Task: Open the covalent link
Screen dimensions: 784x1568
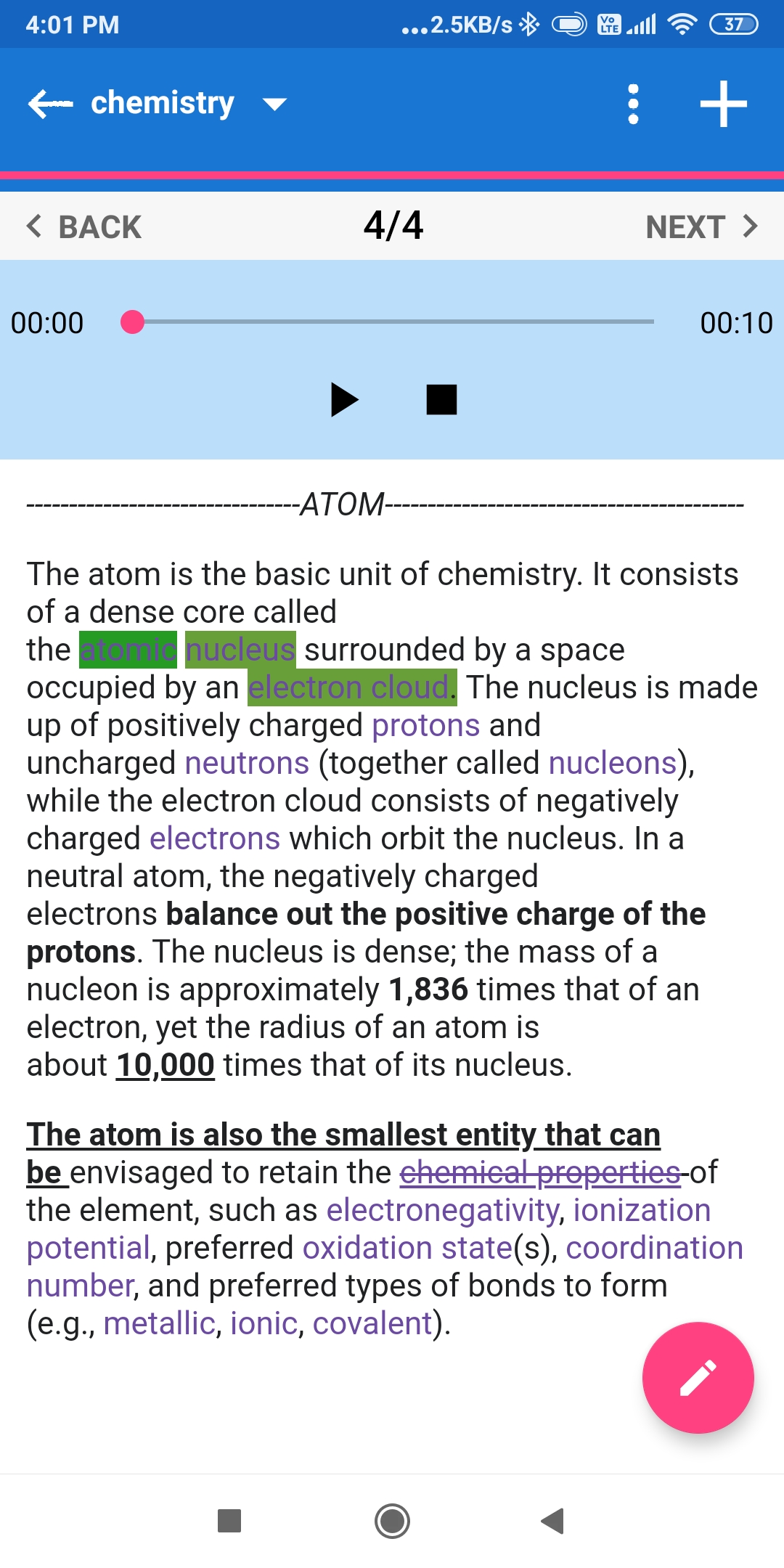Action: coord(372,1323)
